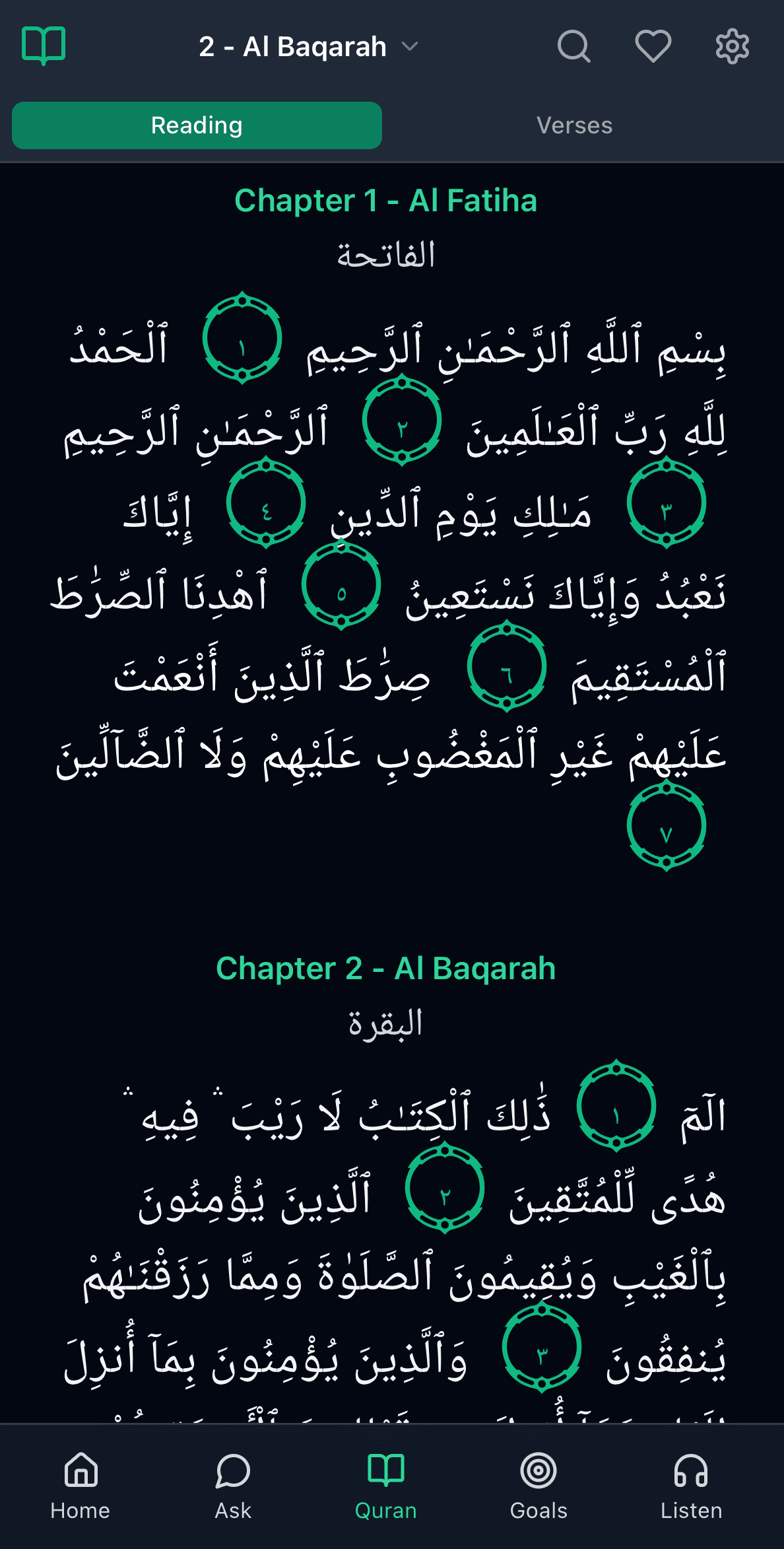Open settings gear
784x1549 pixels.
(733, 46)
